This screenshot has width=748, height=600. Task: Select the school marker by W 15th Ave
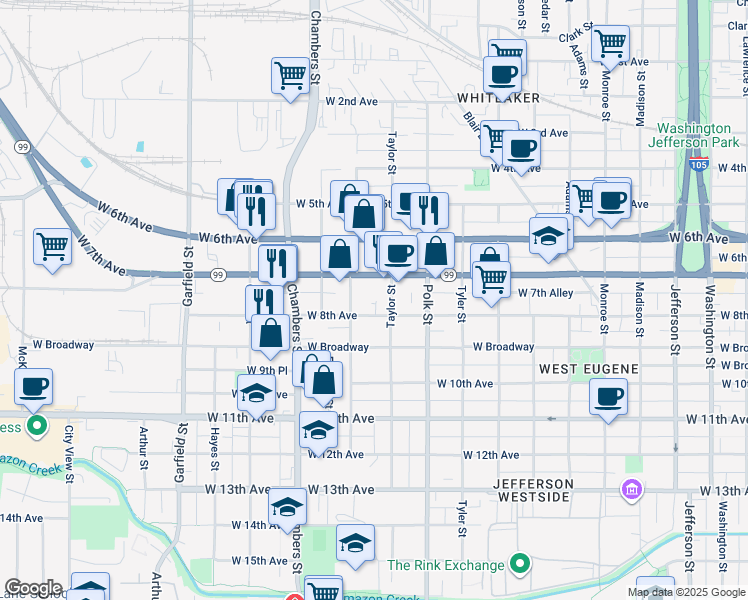click(355, 542)
